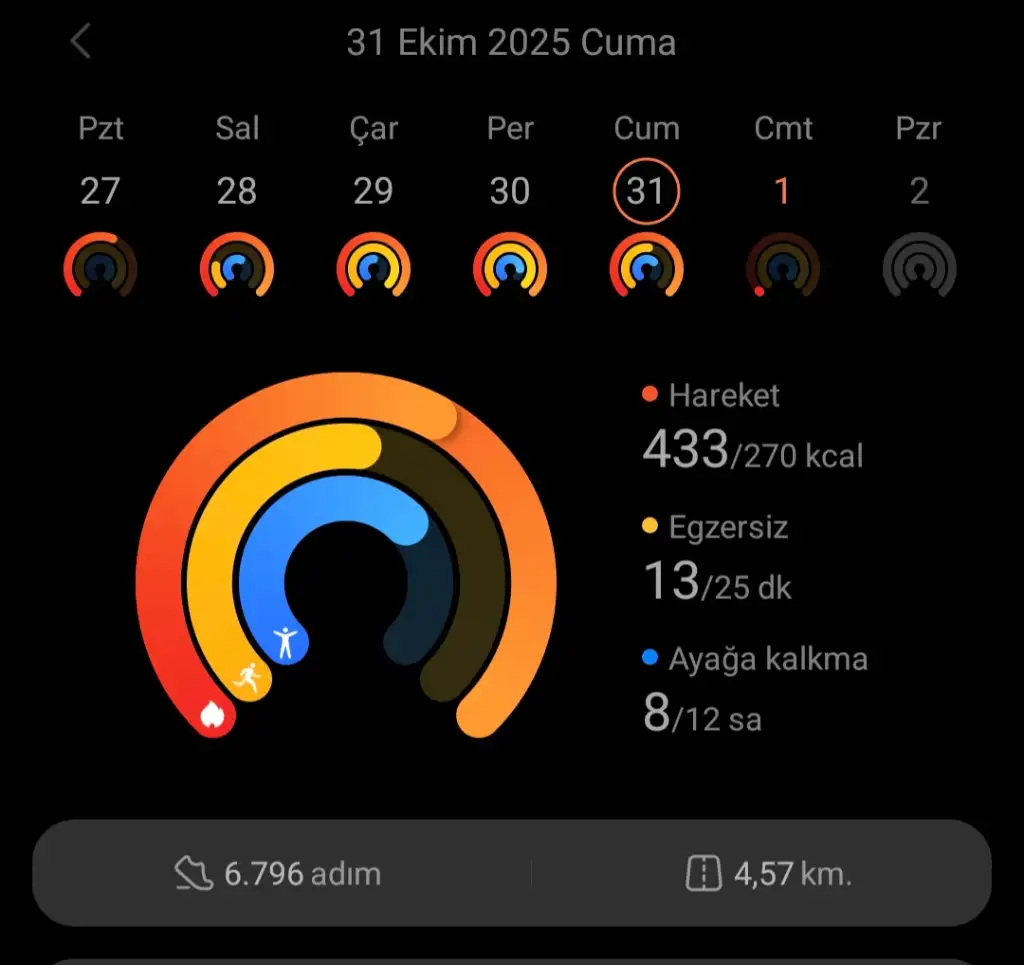Go back using the top arrow
Screen dimensions: 1024x965
coord(81,42)
